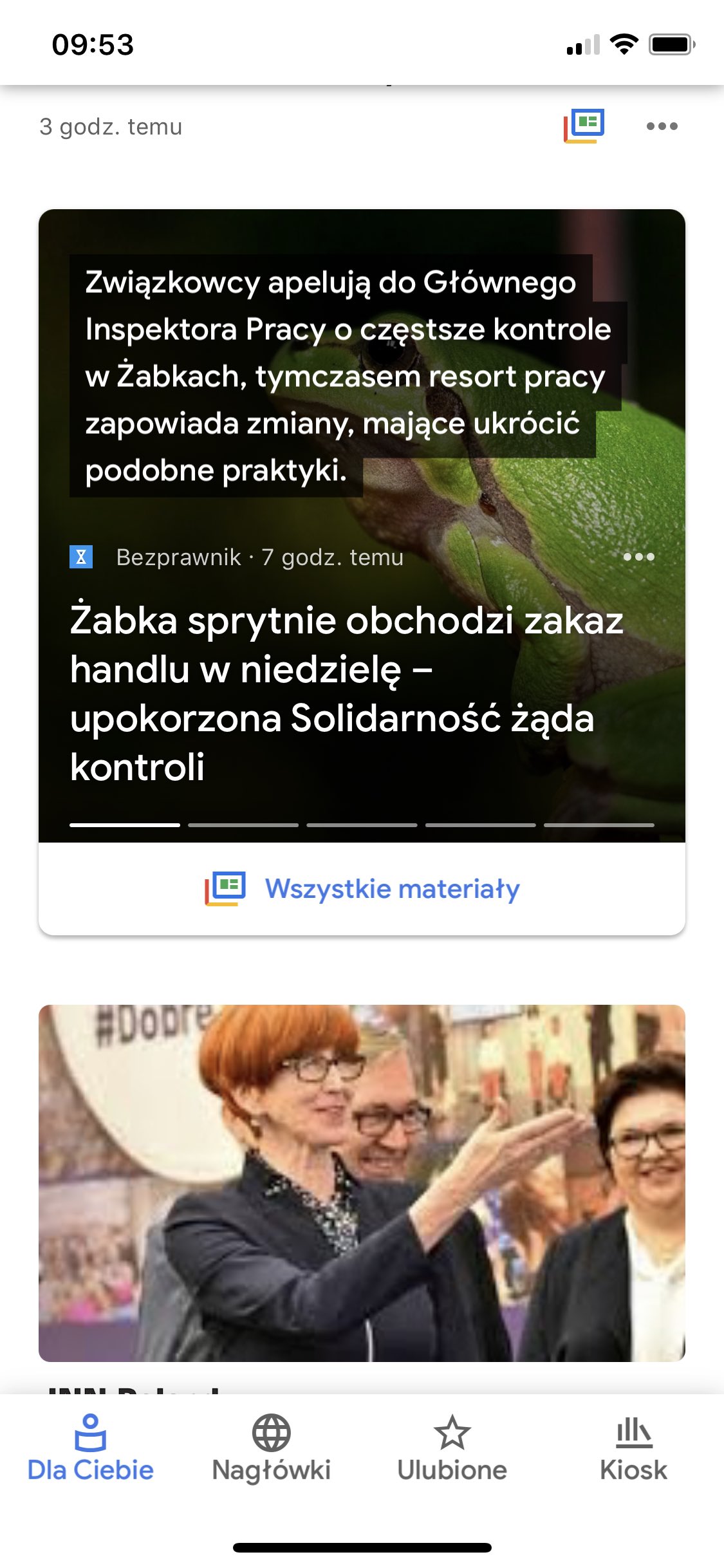Image resolution: width=724 pixels, height=1568 pixels.
Task: Open full coverage icon next to 3 godz. temu
Action: (584, 126)
